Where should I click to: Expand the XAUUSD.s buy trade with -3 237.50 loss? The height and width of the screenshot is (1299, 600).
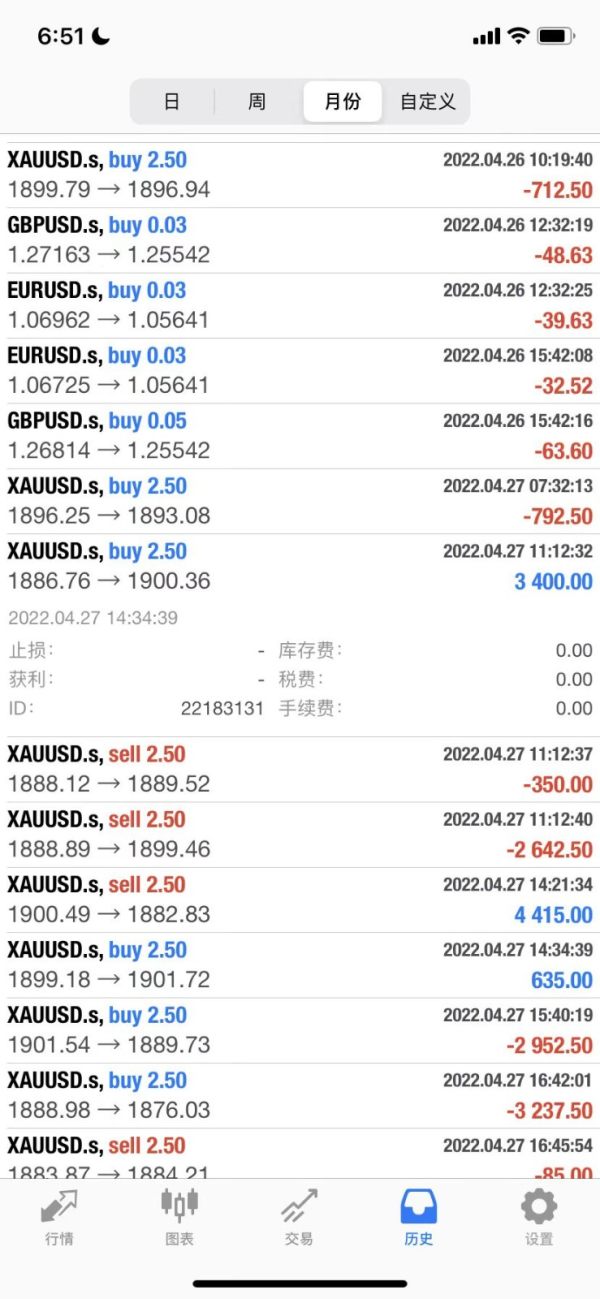point(300,1095)
